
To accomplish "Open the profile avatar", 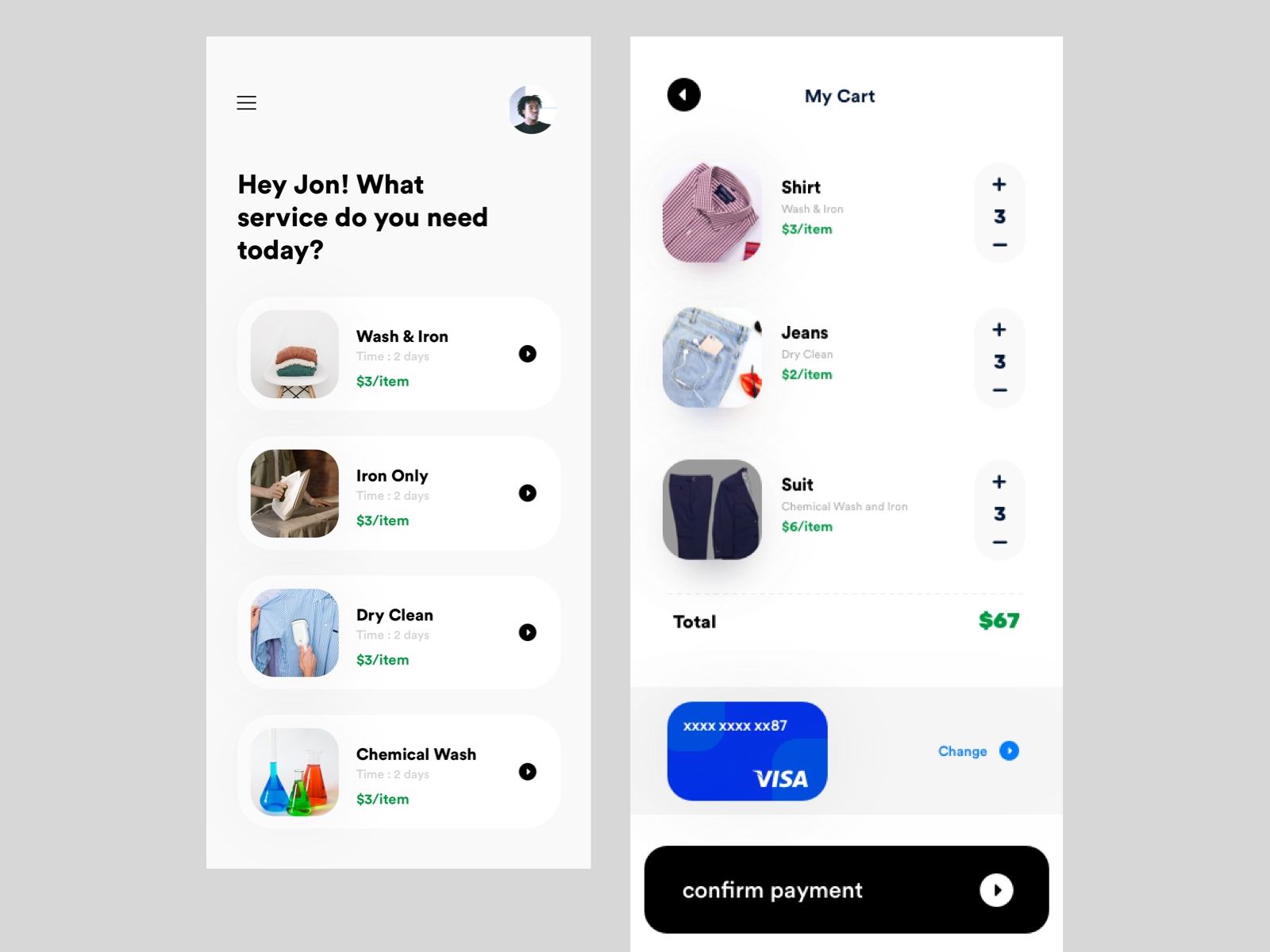I will pos(532,110).
